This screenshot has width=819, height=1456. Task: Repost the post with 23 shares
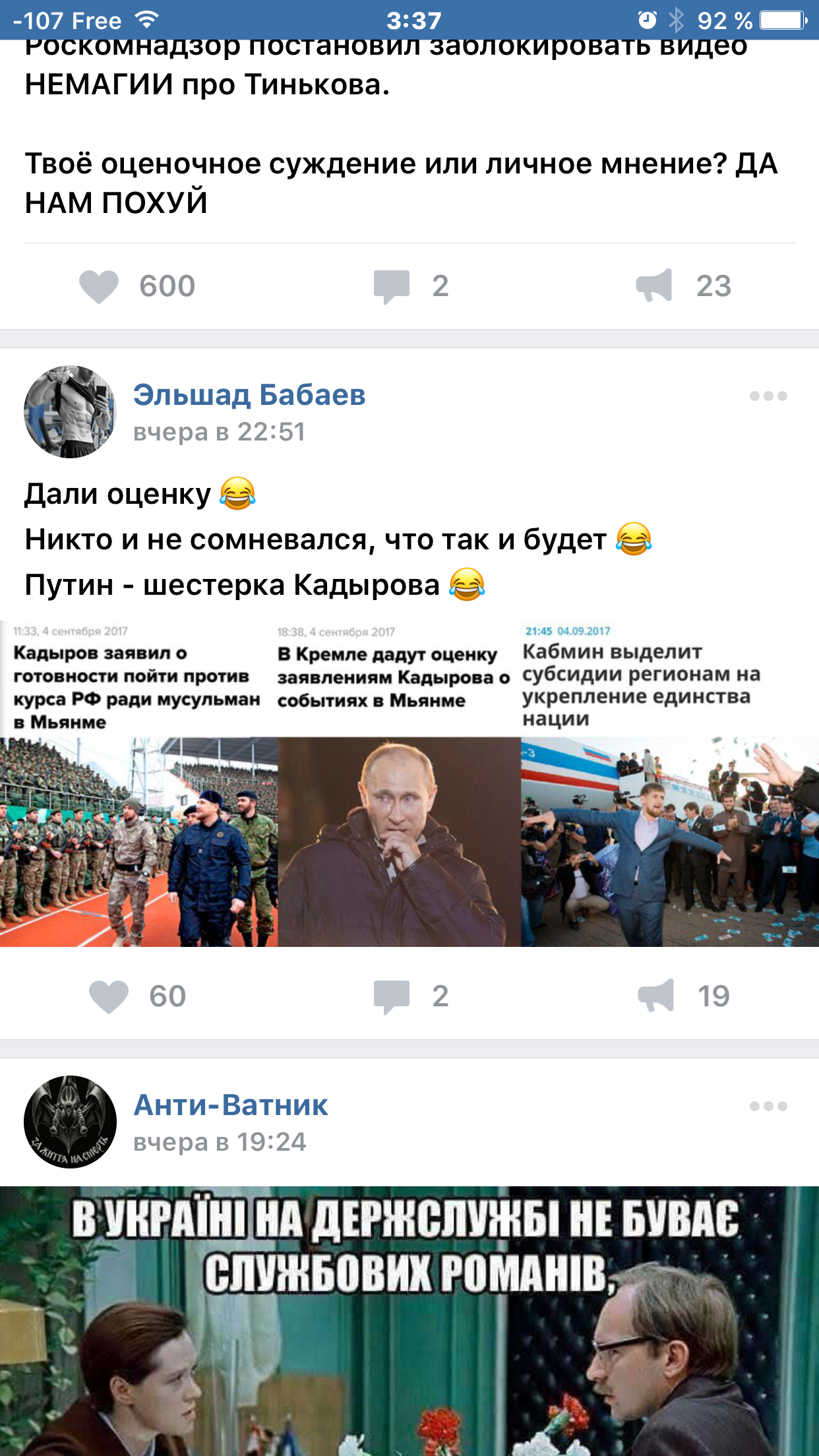(x=654, y=286)
